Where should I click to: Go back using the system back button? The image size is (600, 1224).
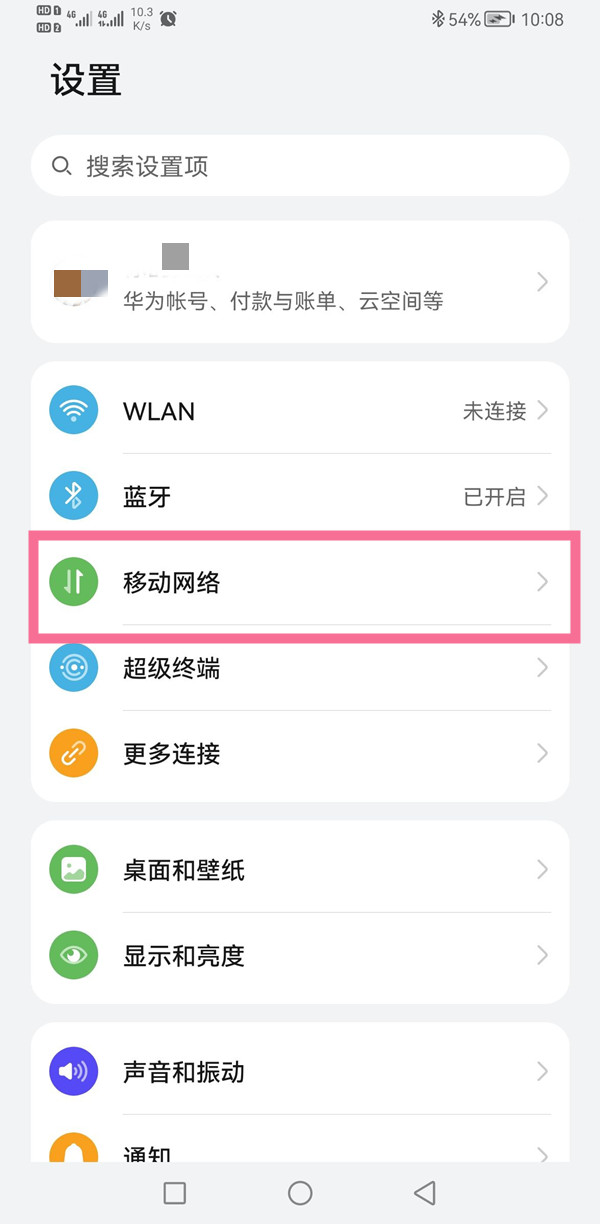tap(425, 1192)
